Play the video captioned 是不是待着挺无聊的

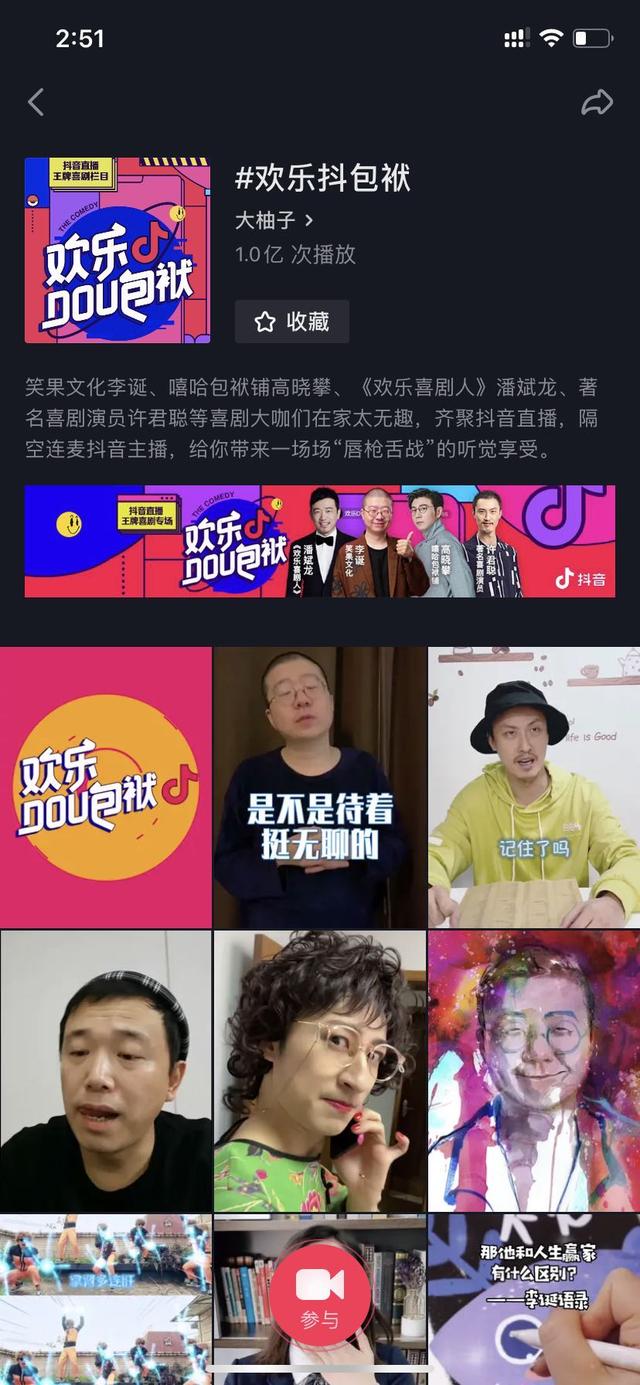pyautogui.click(x=320, y=787)
